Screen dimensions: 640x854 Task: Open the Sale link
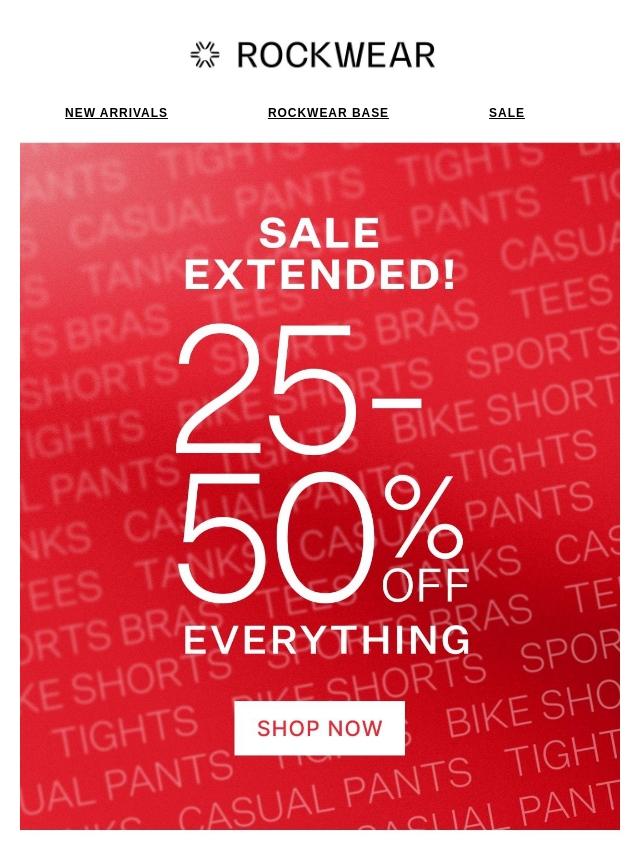point(507,113)
